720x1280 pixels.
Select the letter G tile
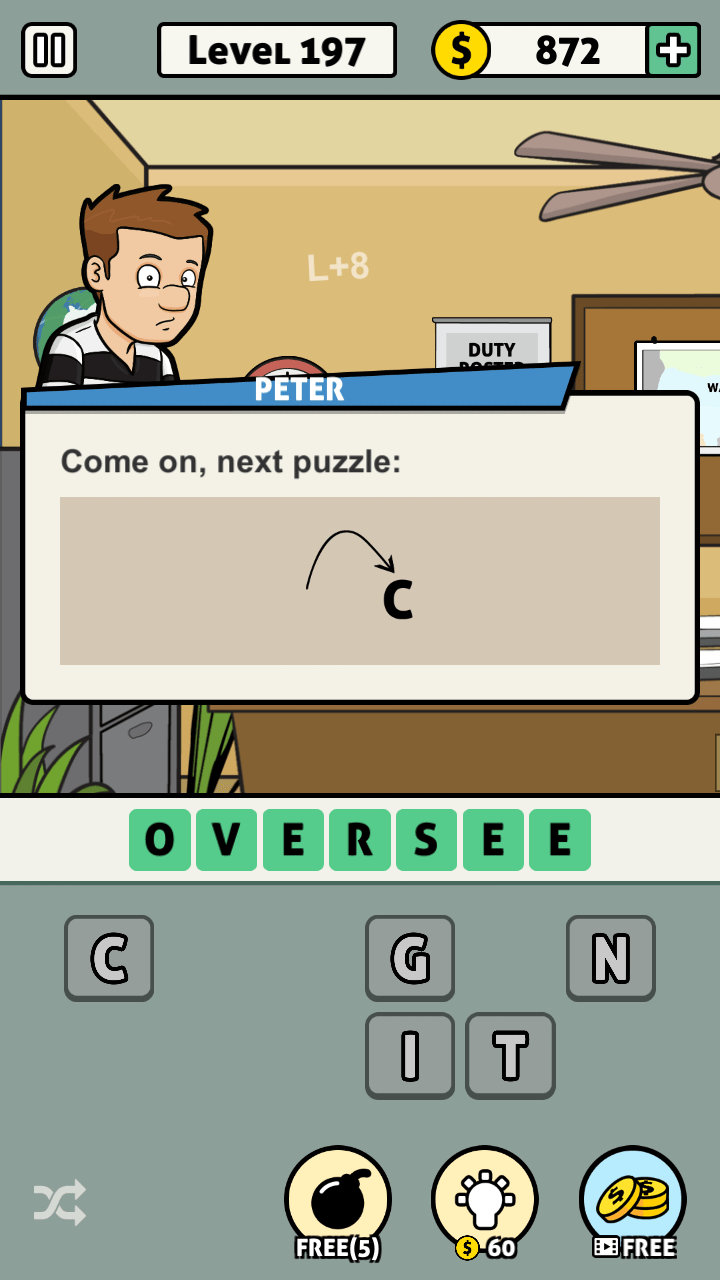[x=410, y=958]
